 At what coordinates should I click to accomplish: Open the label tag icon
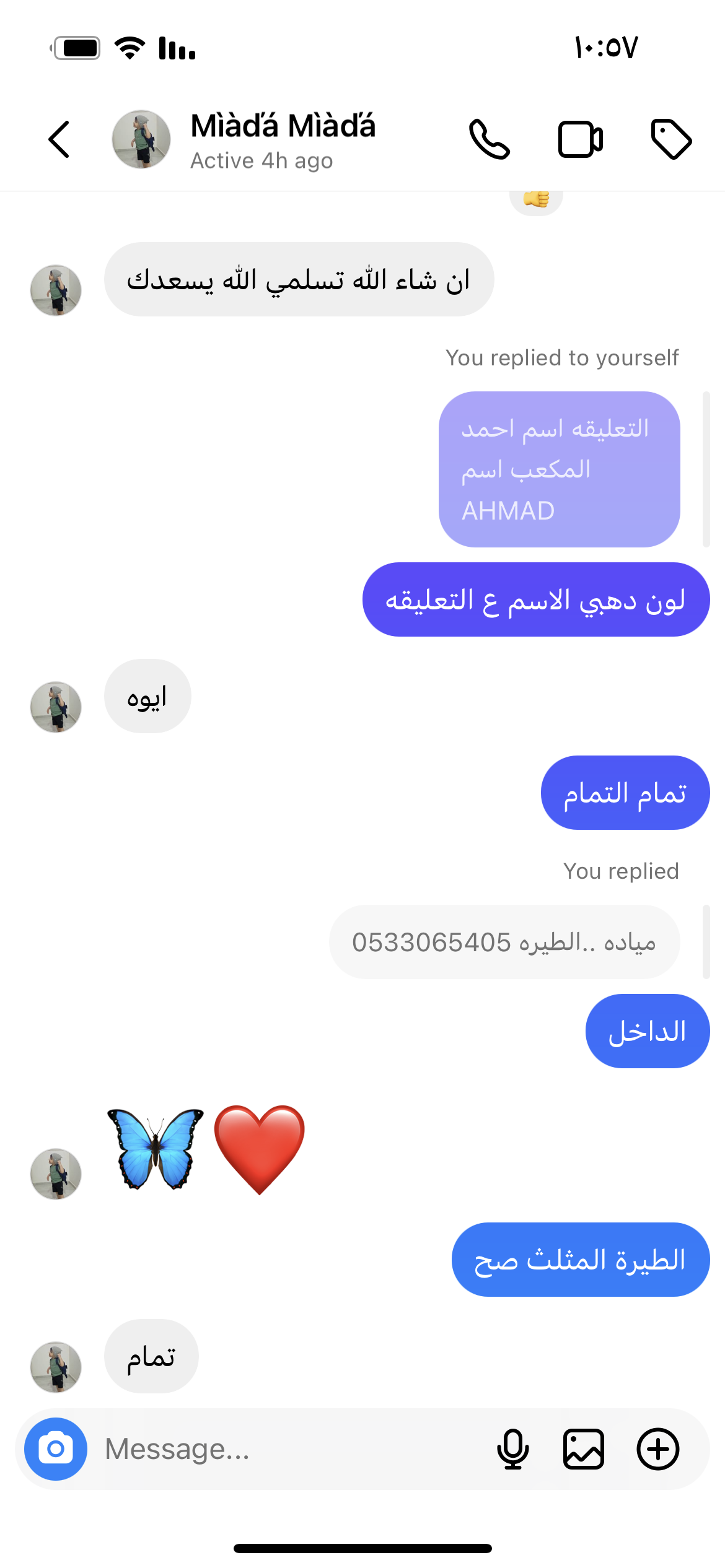(671, 139)
